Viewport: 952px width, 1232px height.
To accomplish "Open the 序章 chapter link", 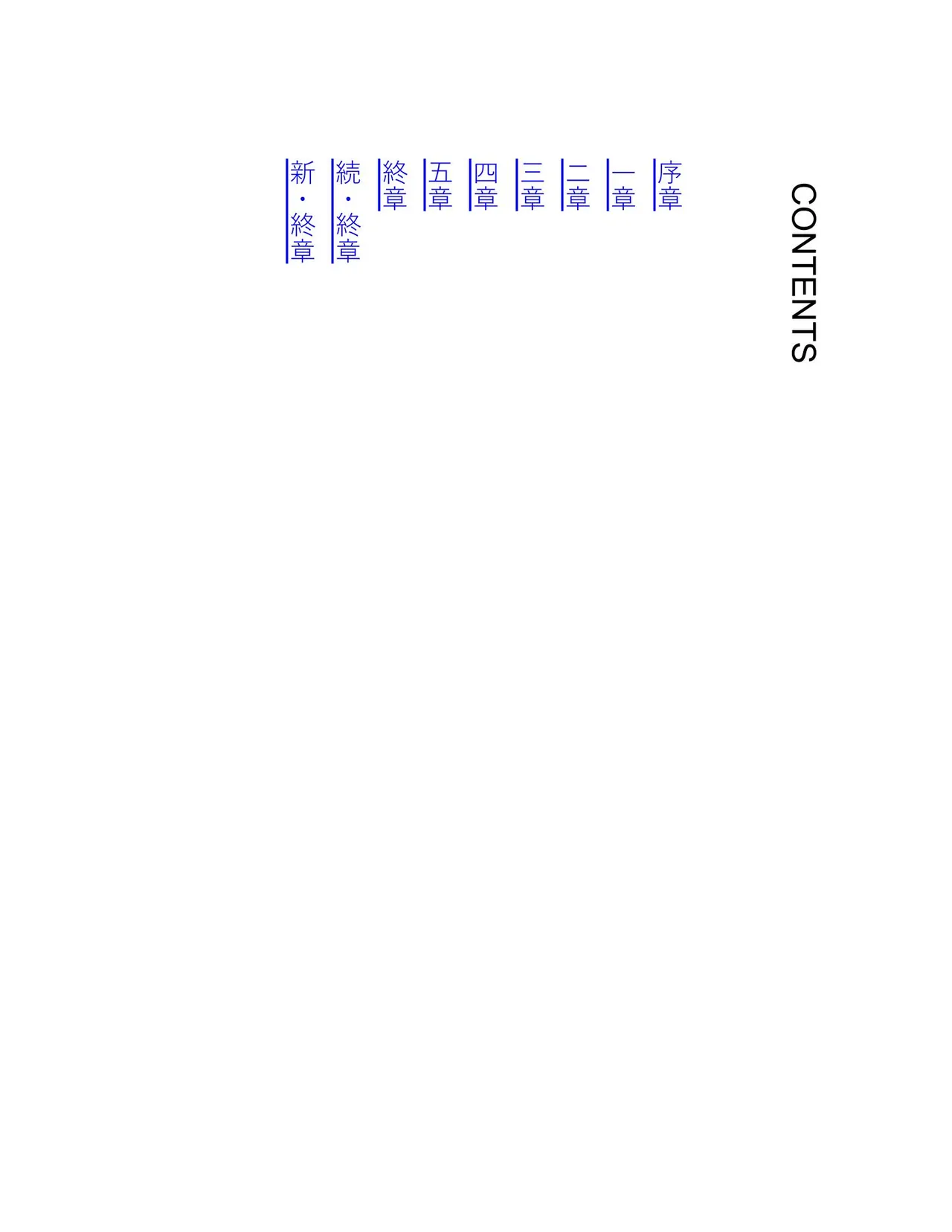I will click(x=669, y=185).
